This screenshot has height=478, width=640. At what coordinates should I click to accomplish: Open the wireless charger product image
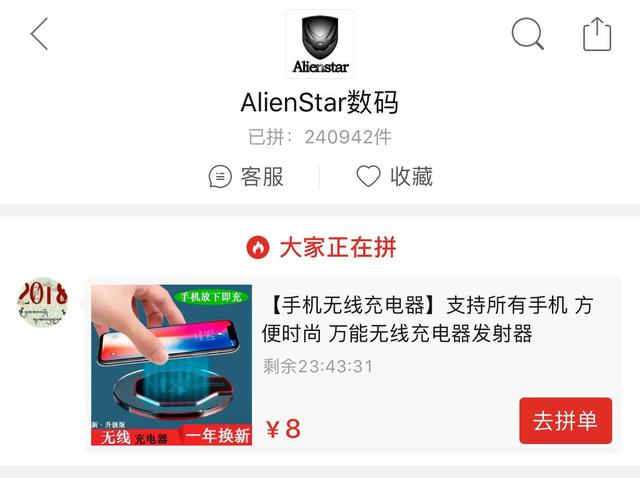coord(171,365)
